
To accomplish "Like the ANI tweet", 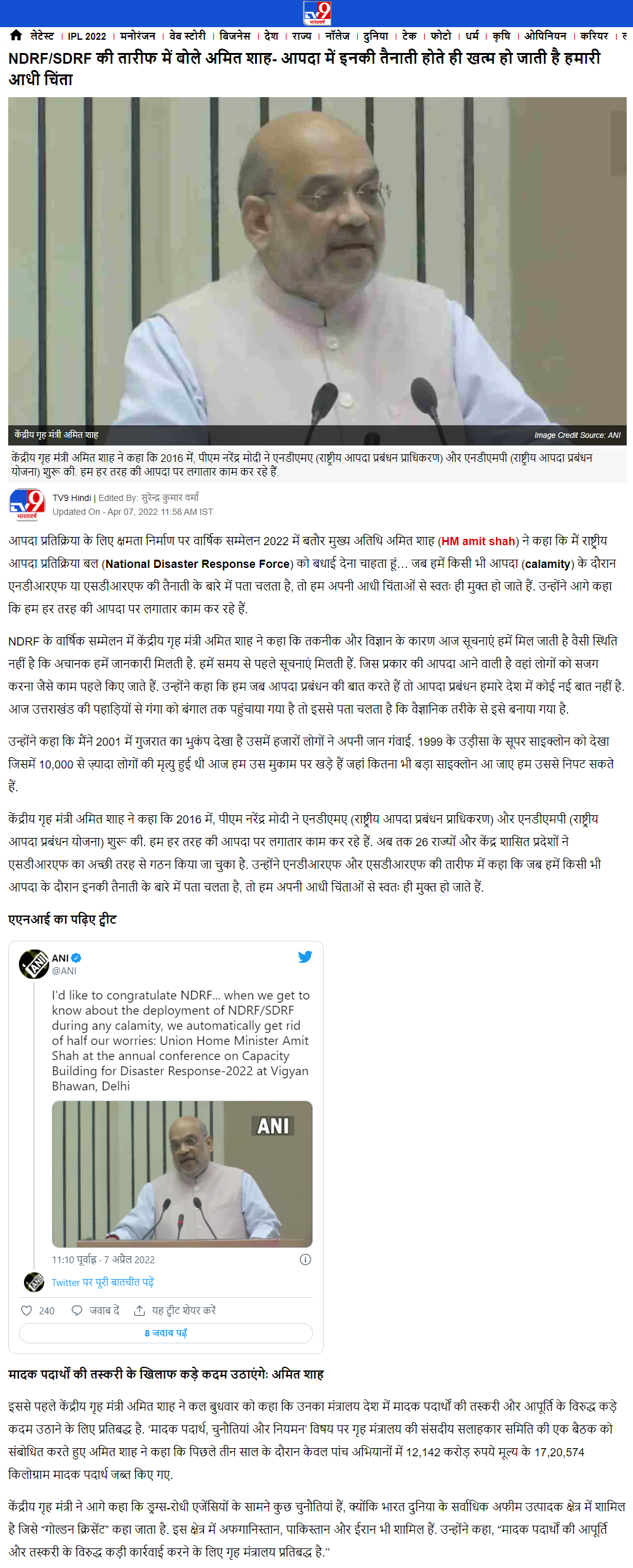I will point(27,1311).
